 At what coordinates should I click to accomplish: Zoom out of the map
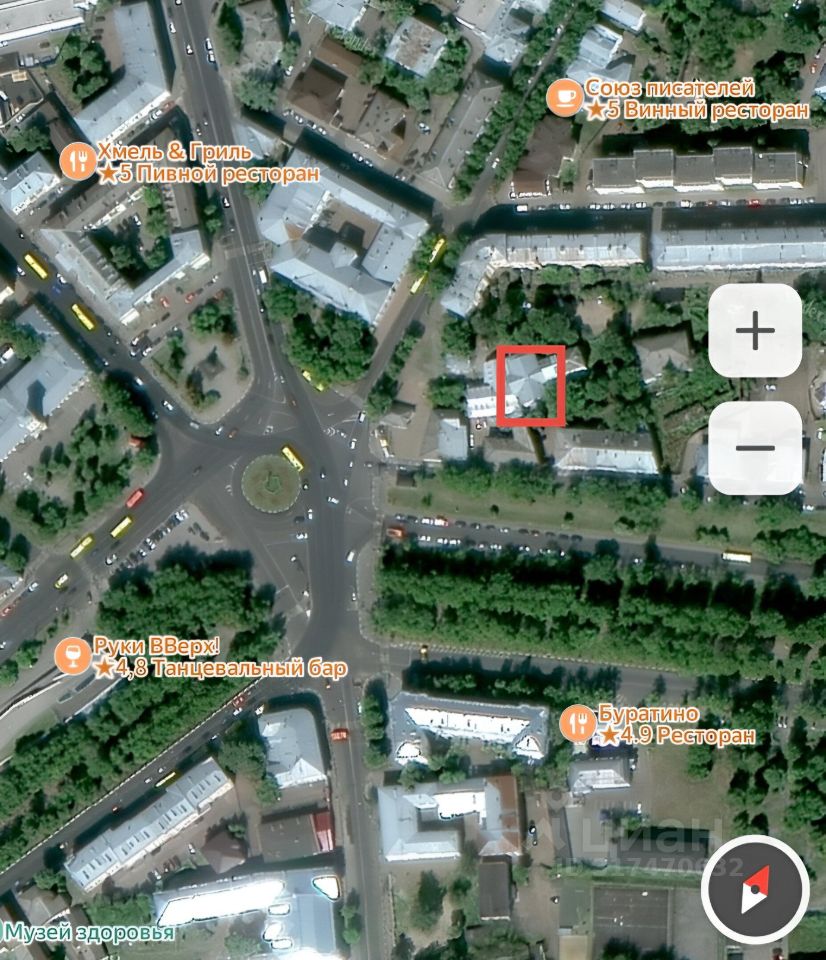(x=755, y=448)
